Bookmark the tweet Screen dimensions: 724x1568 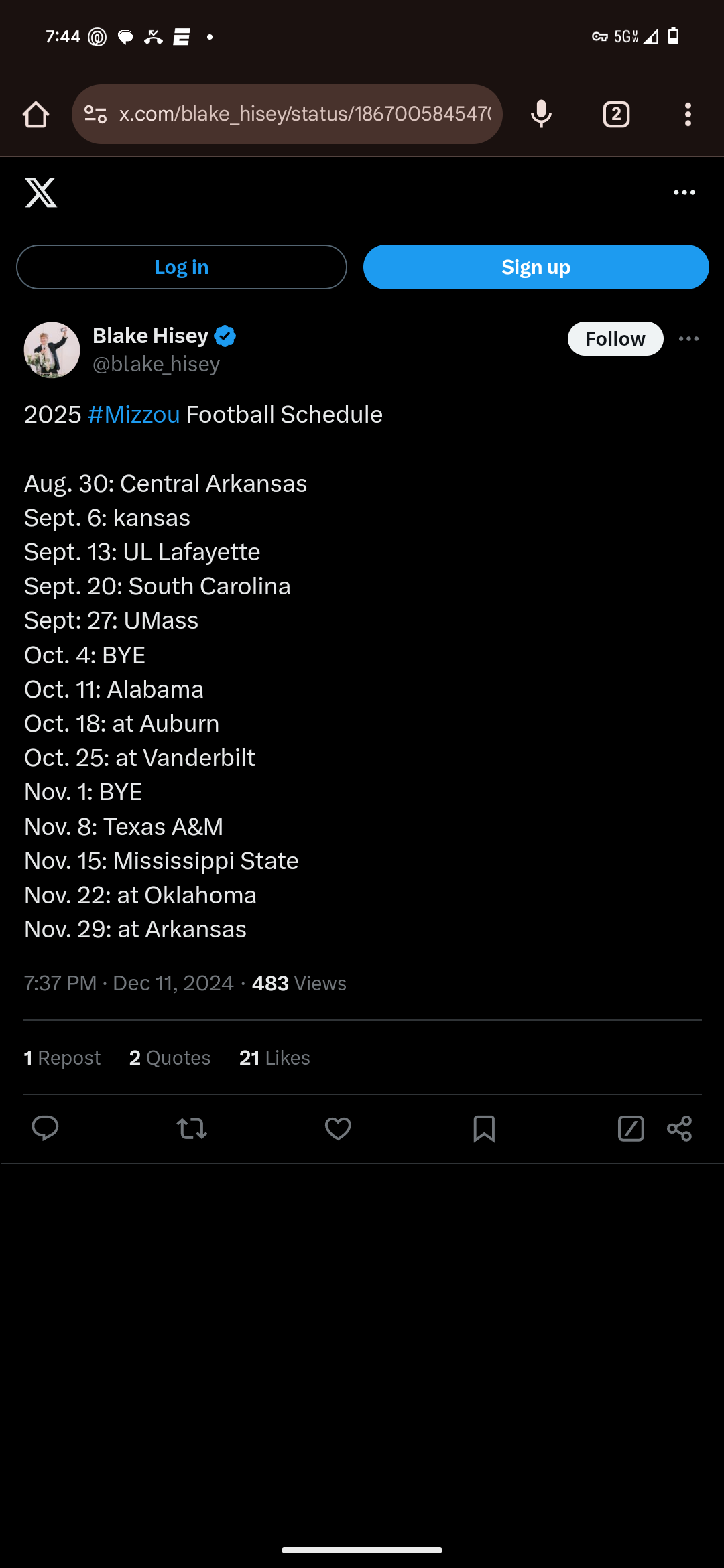pyautogui.click(x=484, y=1129)
